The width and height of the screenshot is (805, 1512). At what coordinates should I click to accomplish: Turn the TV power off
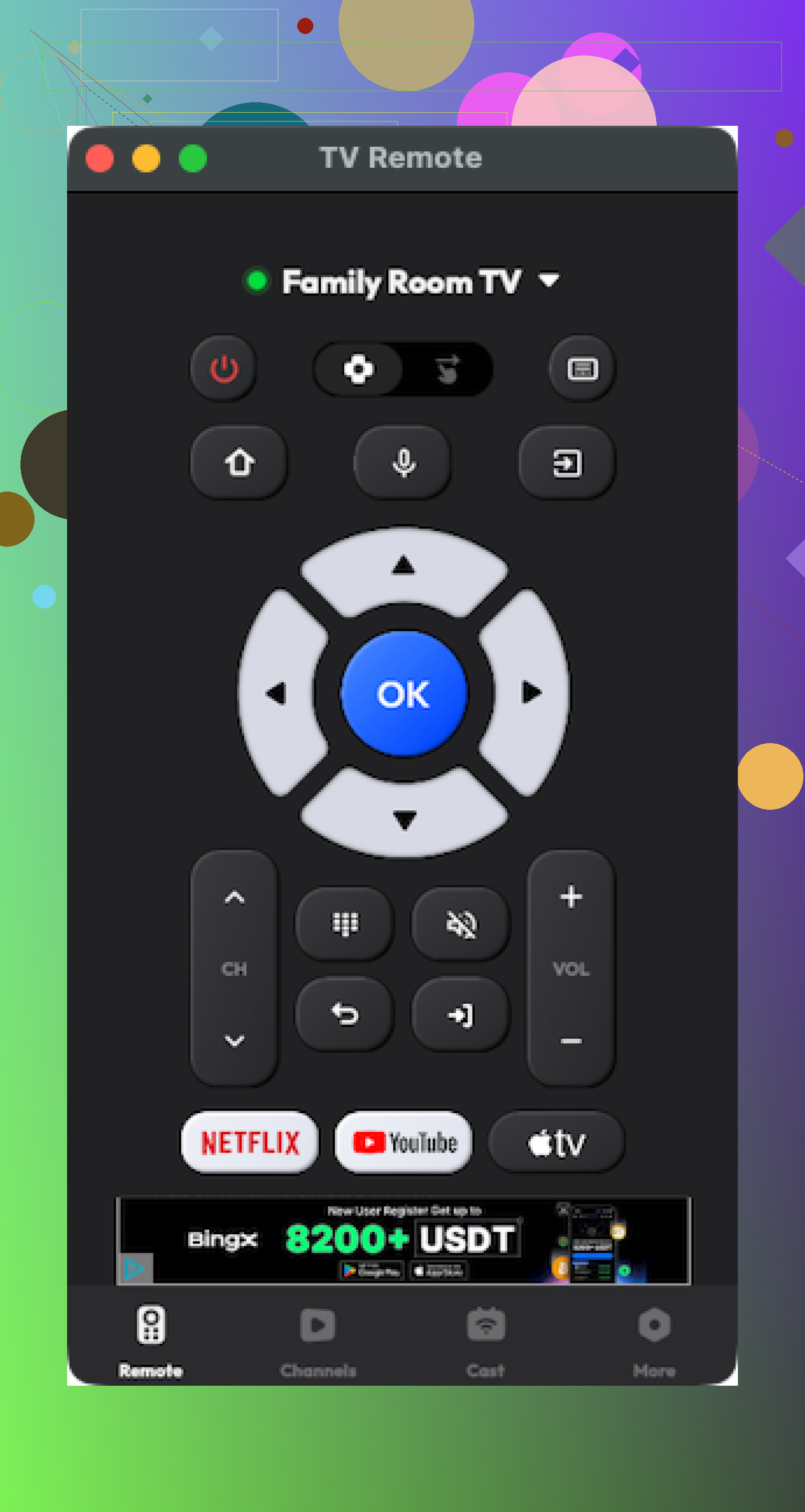(x=224, y=369)
